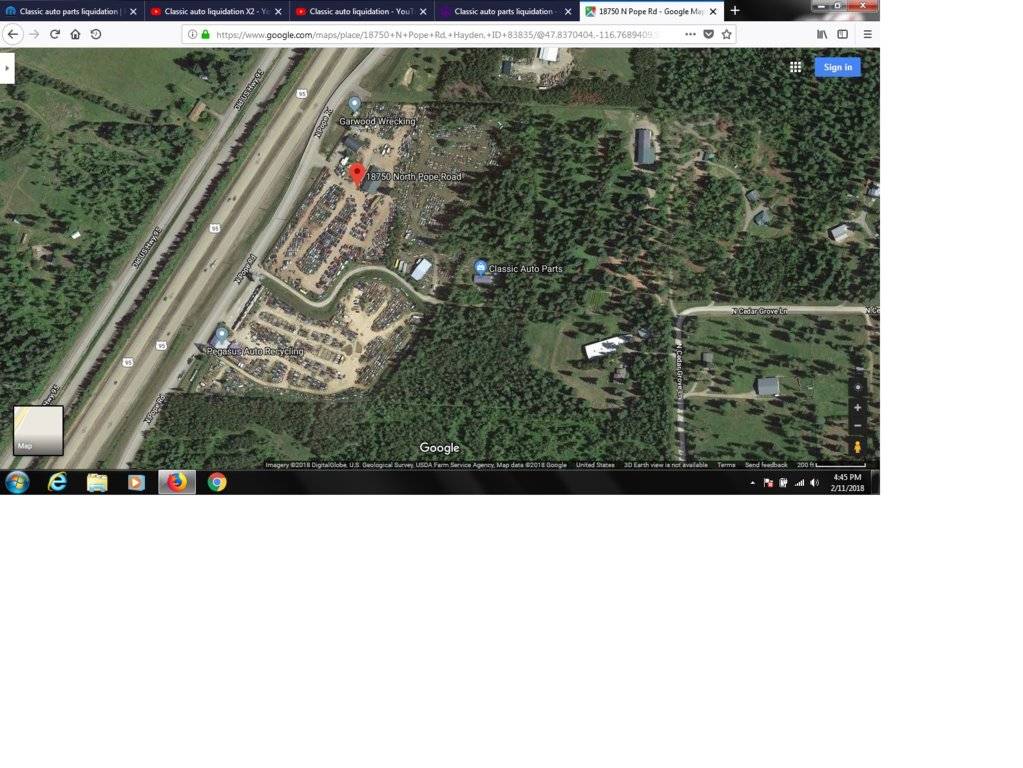Switch to the Classic auto liquidation X2 tab
Screen dimensions: 1023x768
(x=210, y=11)
